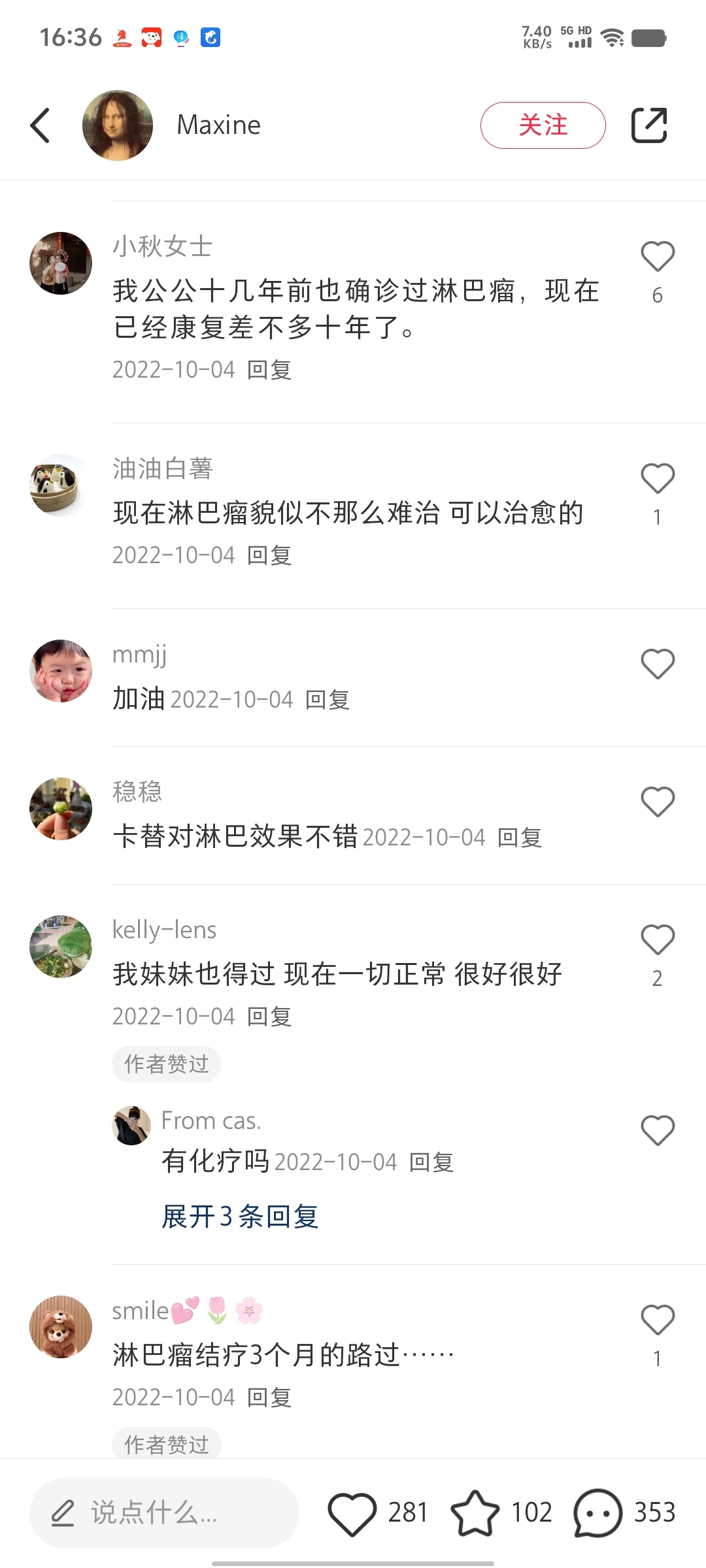
Task: Like 稳稳's comment
Action: [657, 802]
